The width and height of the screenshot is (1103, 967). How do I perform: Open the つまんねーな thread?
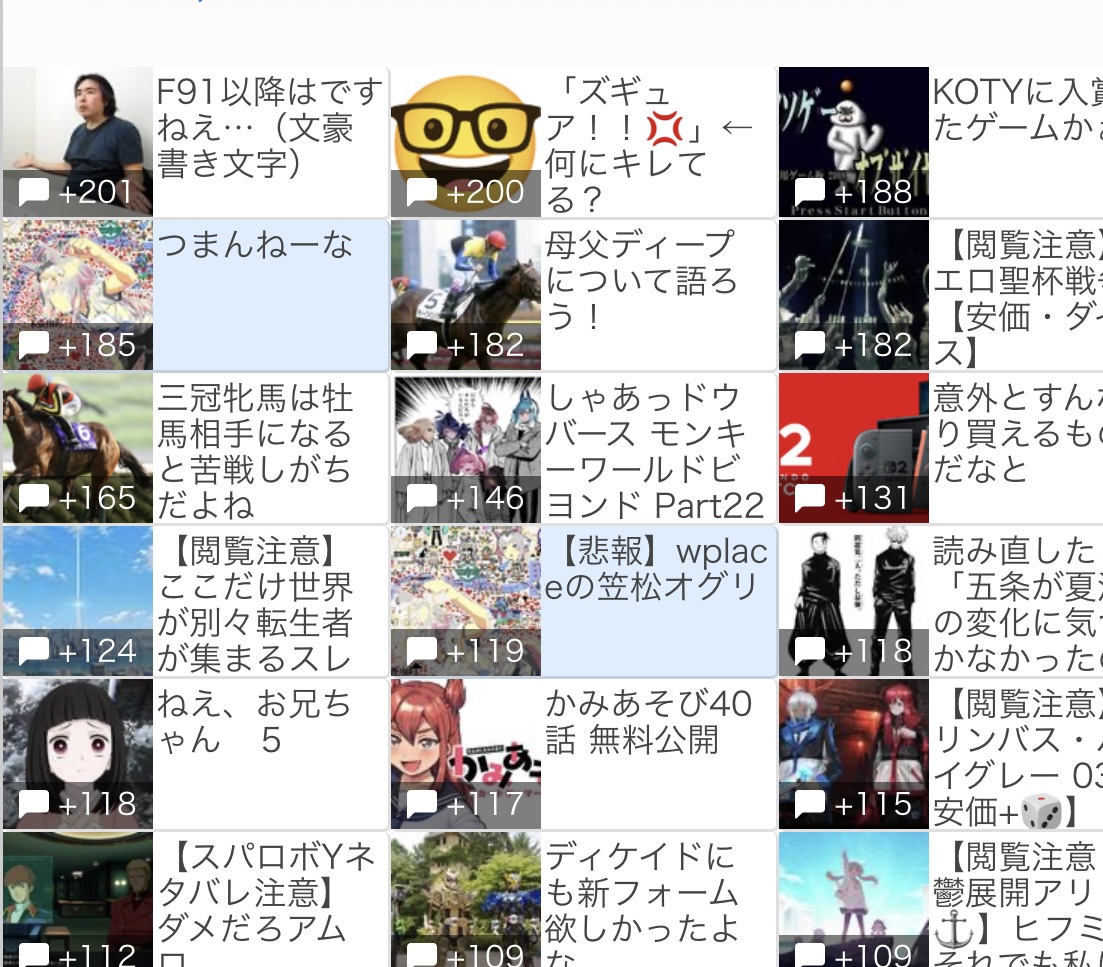pyautogui.click(x=196, y=295)
